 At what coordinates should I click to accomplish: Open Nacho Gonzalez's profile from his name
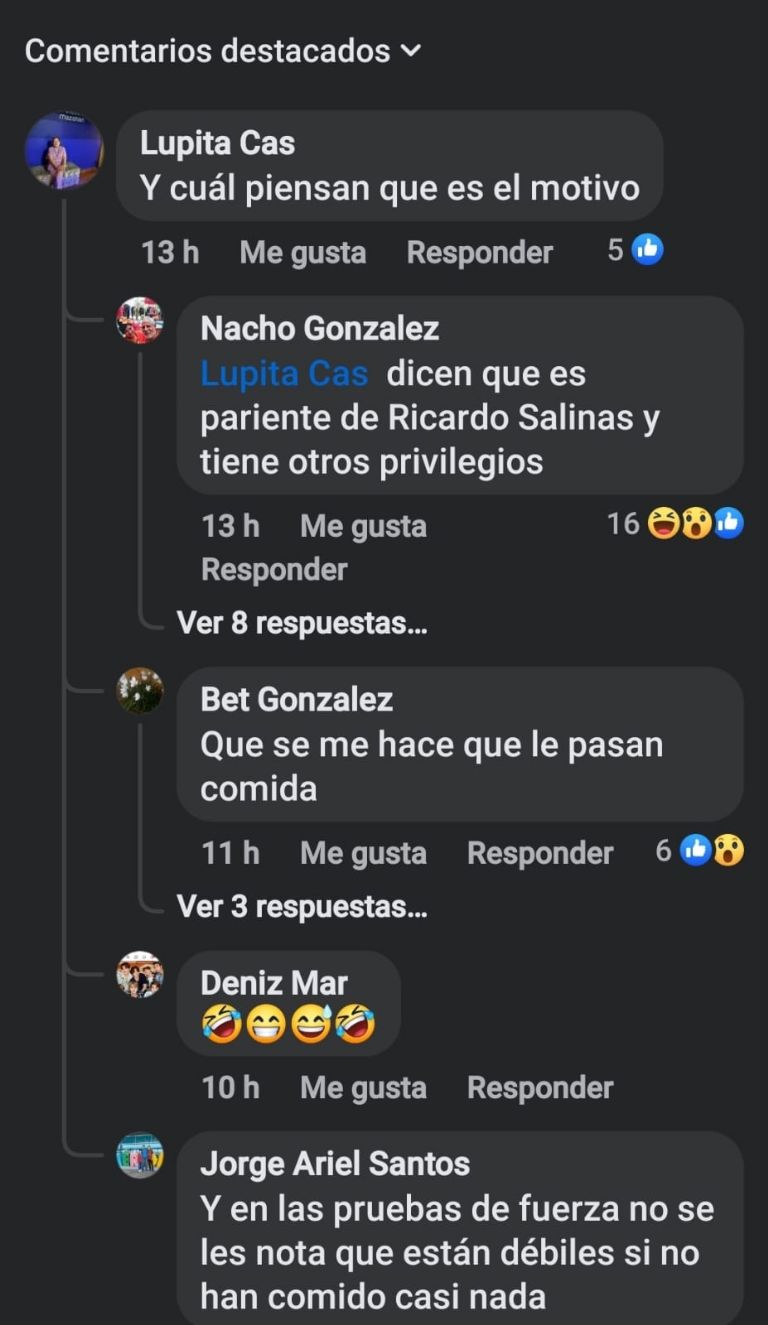click(x=319, y=327)
